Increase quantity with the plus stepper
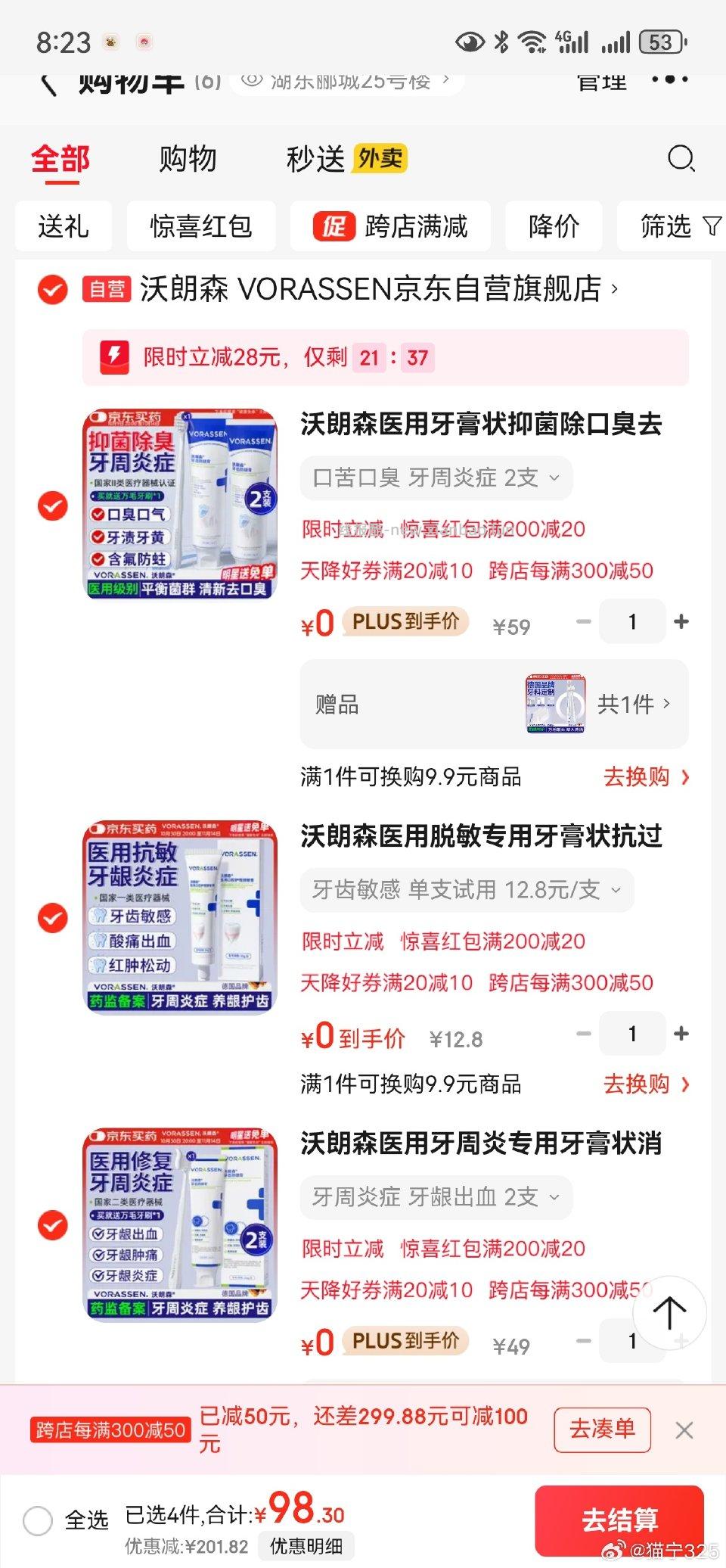The width and height of the screenshot is (726, 1568). click(x=681, y=621)
